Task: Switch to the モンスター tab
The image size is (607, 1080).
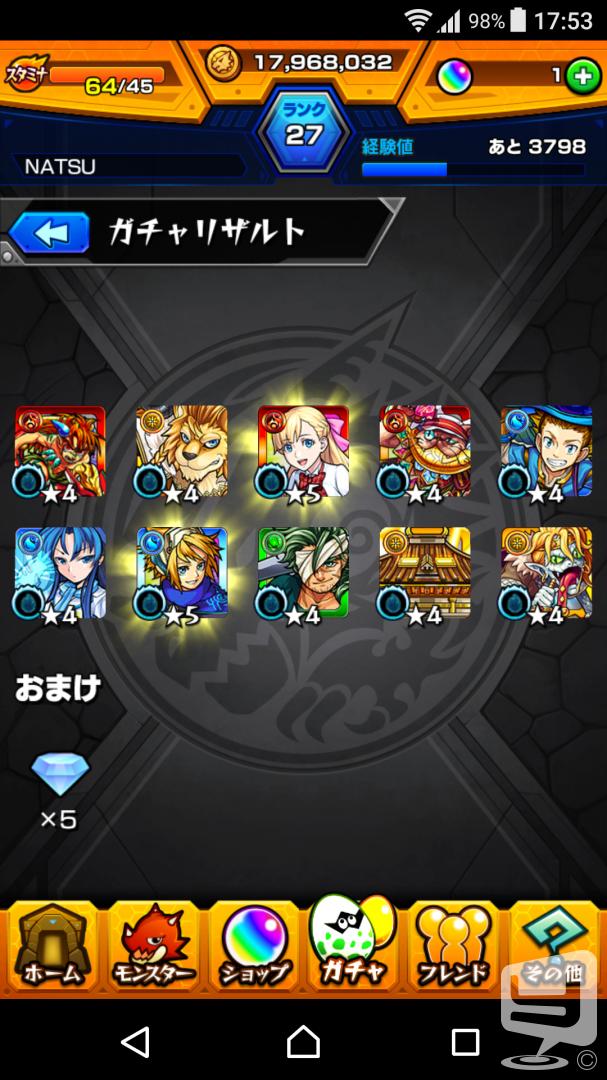Action: (154, 947)
